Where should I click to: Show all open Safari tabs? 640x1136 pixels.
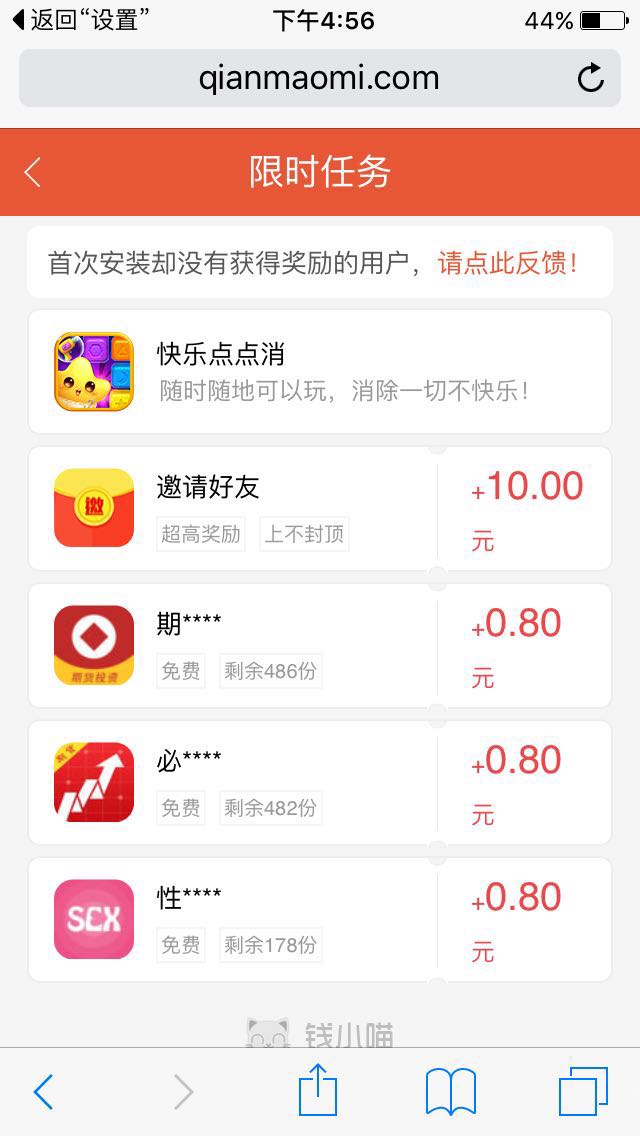583,1091
